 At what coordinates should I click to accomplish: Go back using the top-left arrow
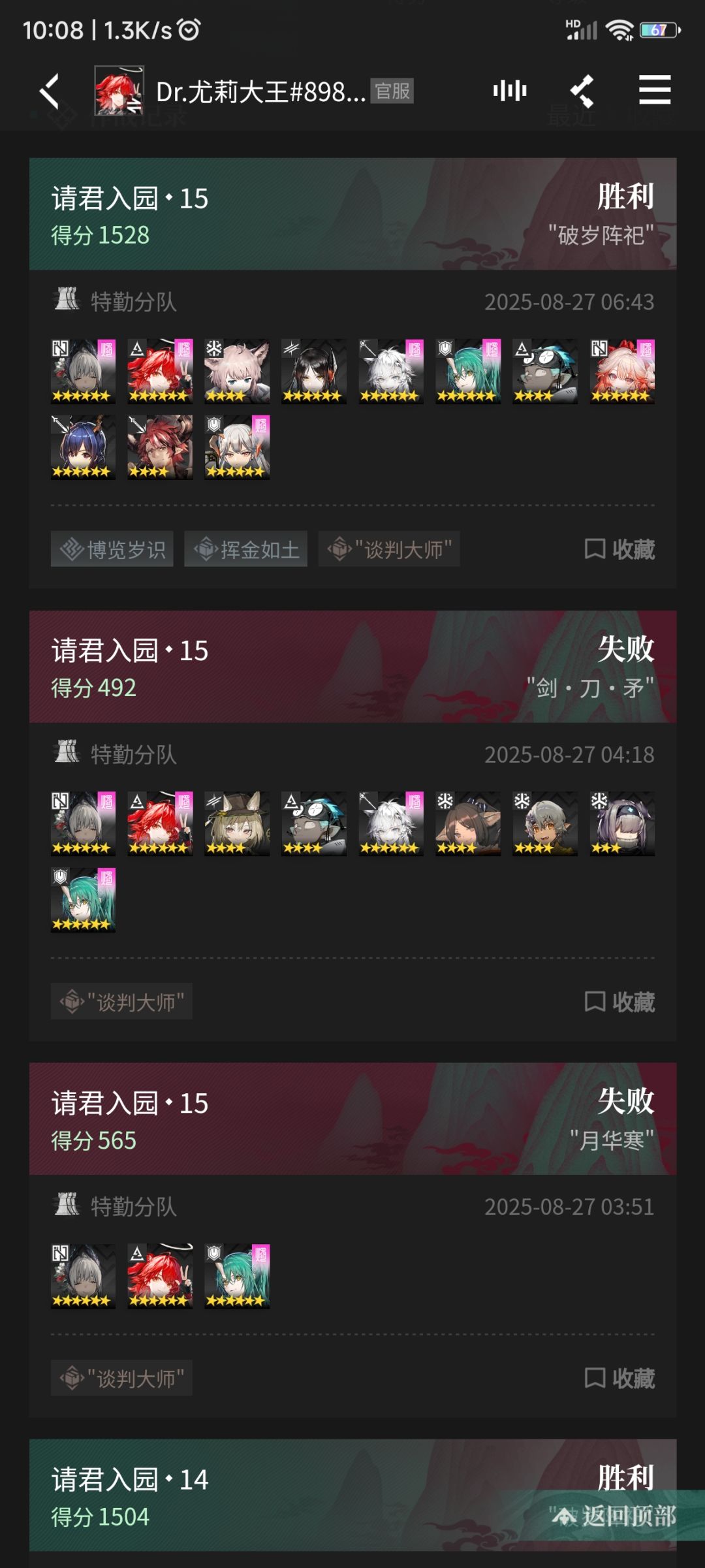(x=50, y=90)
